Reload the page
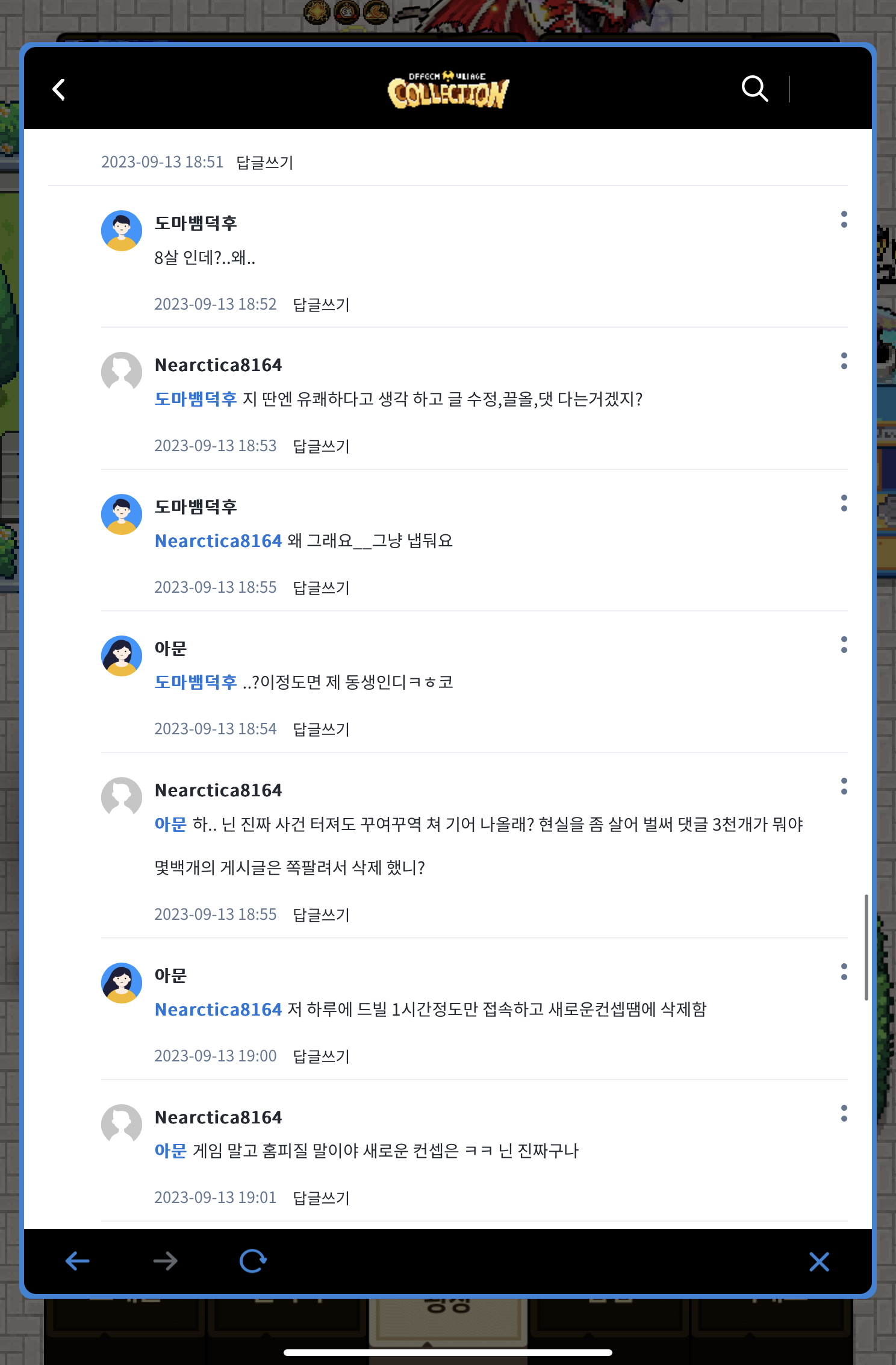The width and height of the screenshot is (896, 1365). point(253,1261)
